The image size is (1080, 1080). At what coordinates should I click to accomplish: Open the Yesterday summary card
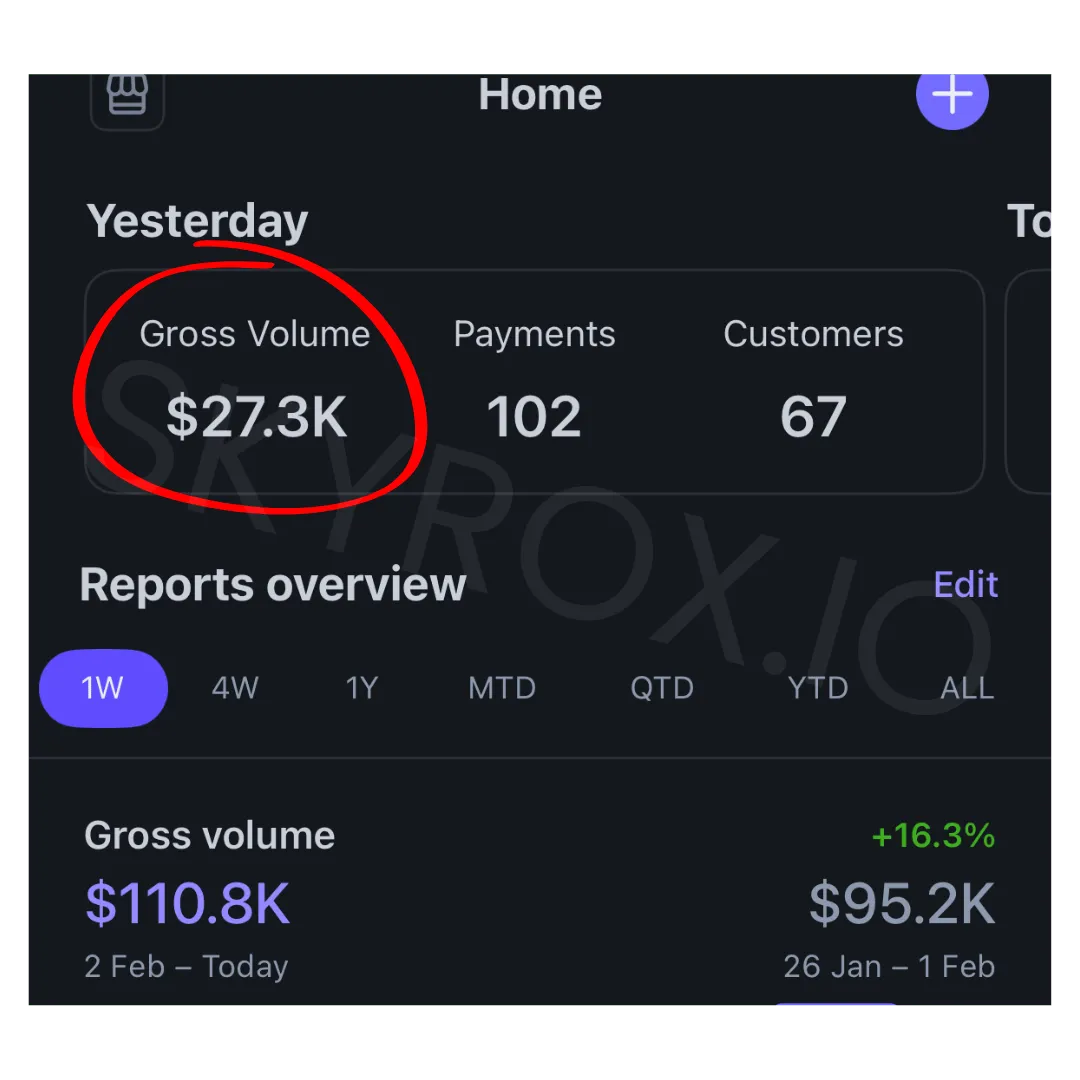coord(534,381)
